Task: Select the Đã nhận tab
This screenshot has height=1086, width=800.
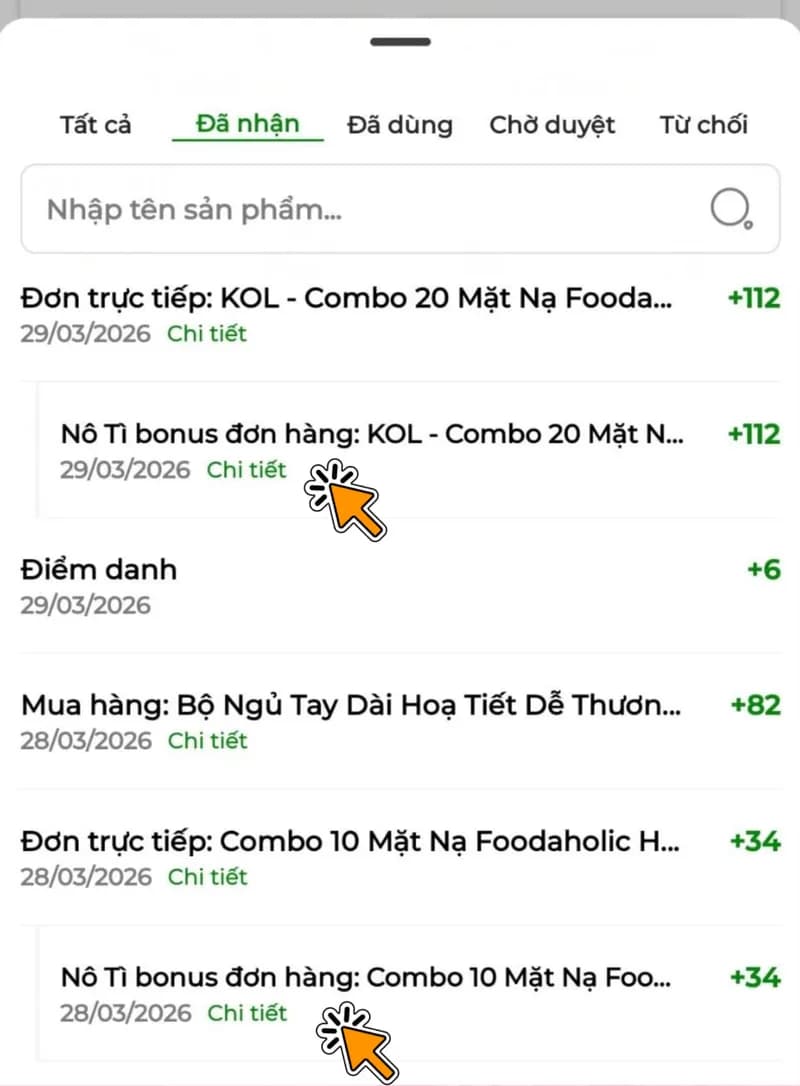Action: tap(248, 124)
